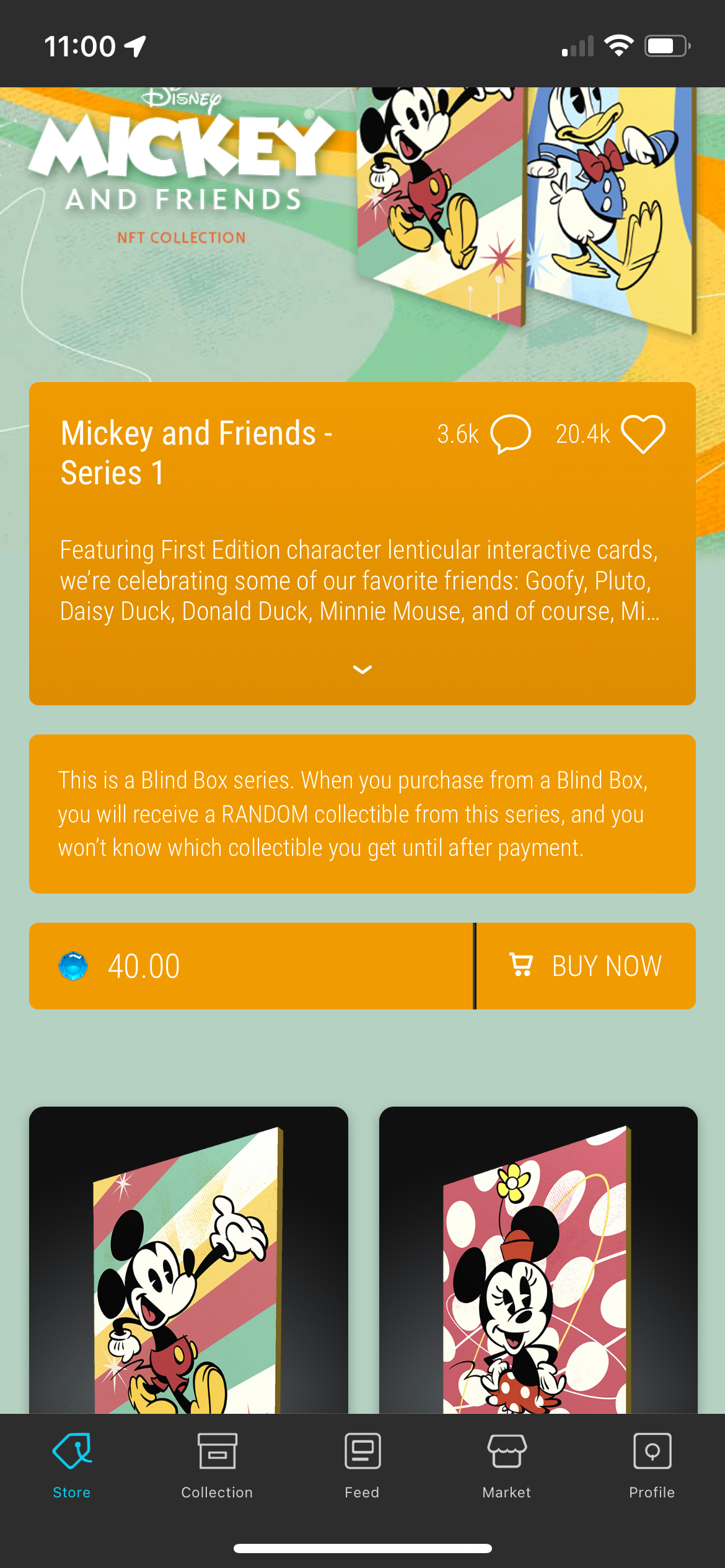The height and width of the screenshot is (1568, 725).
Task: Go to the Store tab
Action: click(72, 1465)
